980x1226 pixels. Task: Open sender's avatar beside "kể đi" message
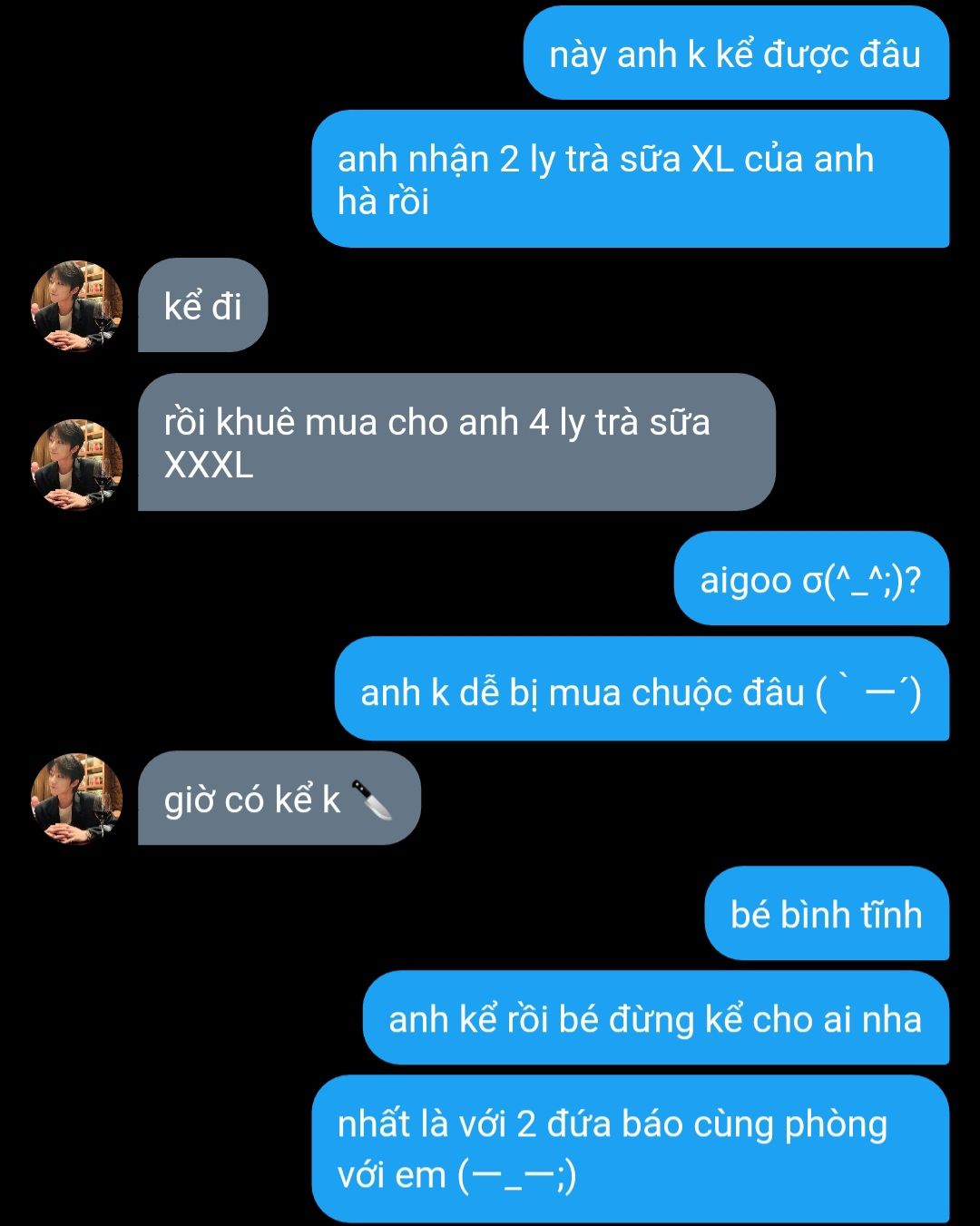[77, 306]
